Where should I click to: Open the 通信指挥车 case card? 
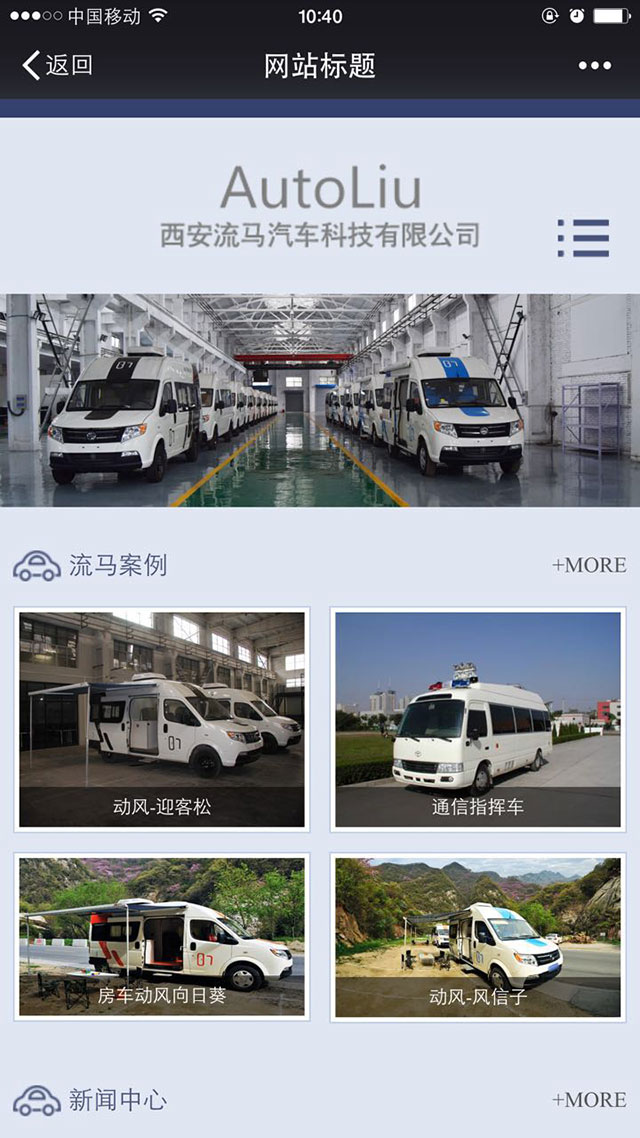(478, 719)
